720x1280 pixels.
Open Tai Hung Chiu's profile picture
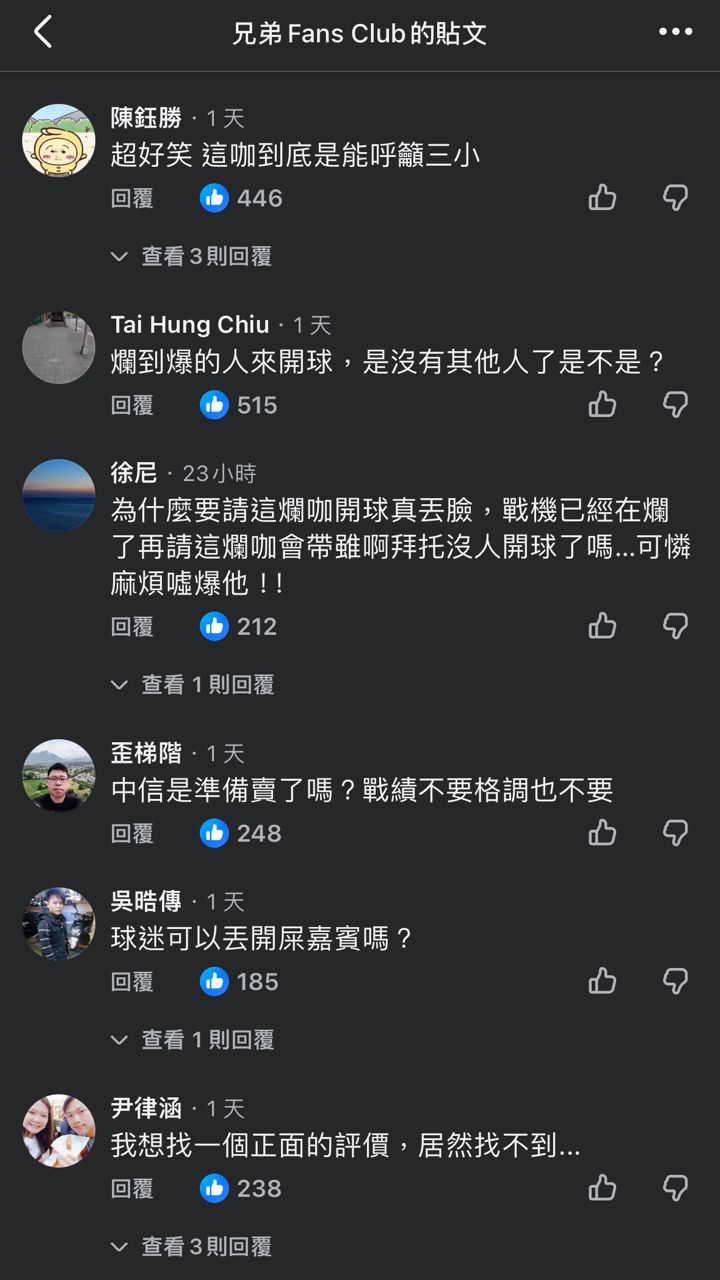pyautogui.click(x=59, y=347)
